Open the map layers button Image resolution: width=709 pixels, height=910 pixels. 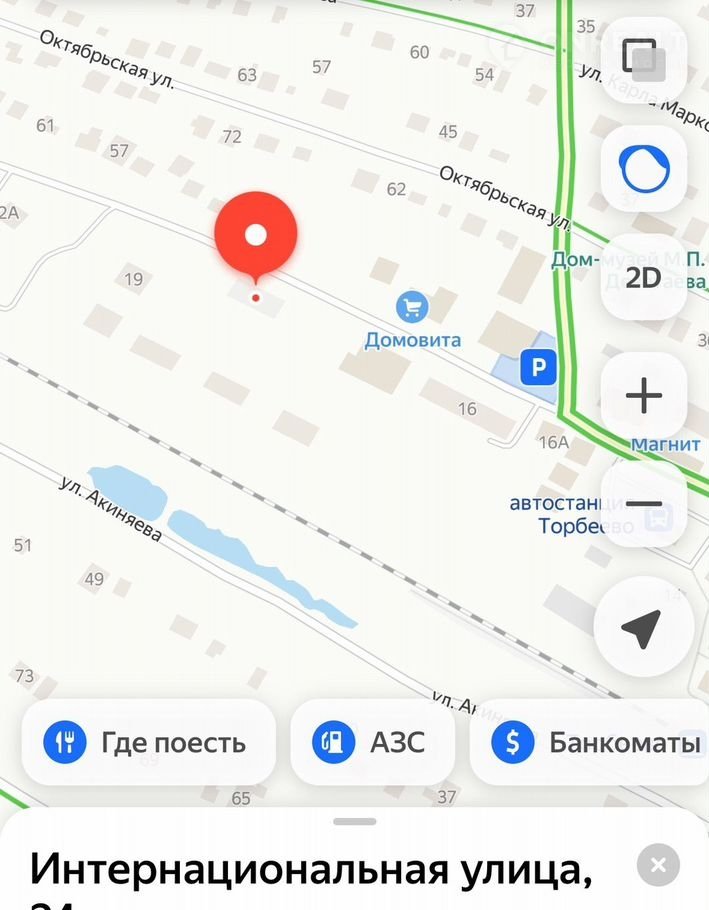tap(642, 58)
